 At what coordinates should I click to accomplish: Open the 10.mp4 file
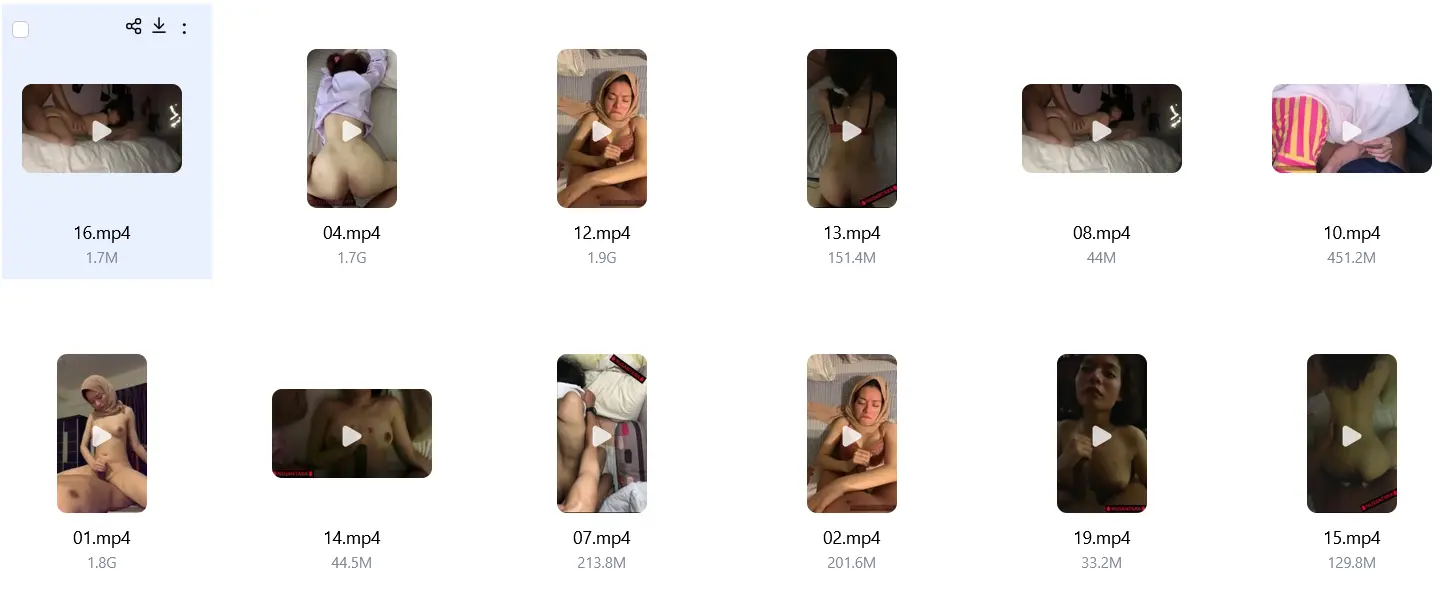pos(1352,128)
